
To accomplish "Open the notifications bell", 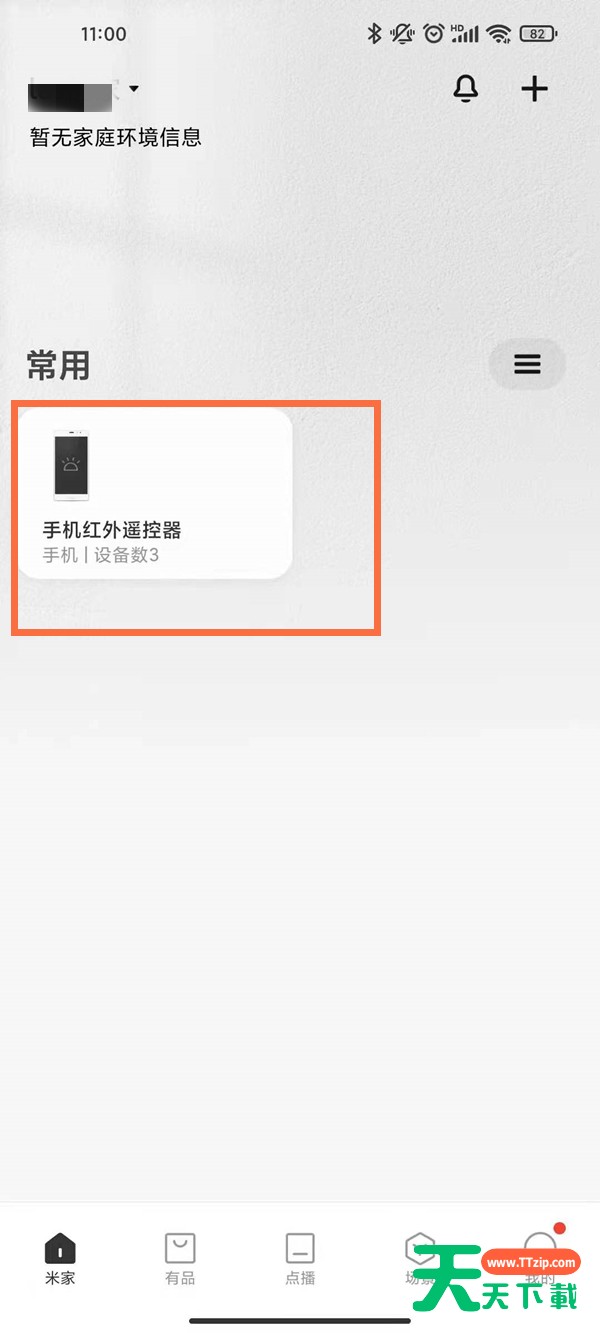I will pos(466,89).
